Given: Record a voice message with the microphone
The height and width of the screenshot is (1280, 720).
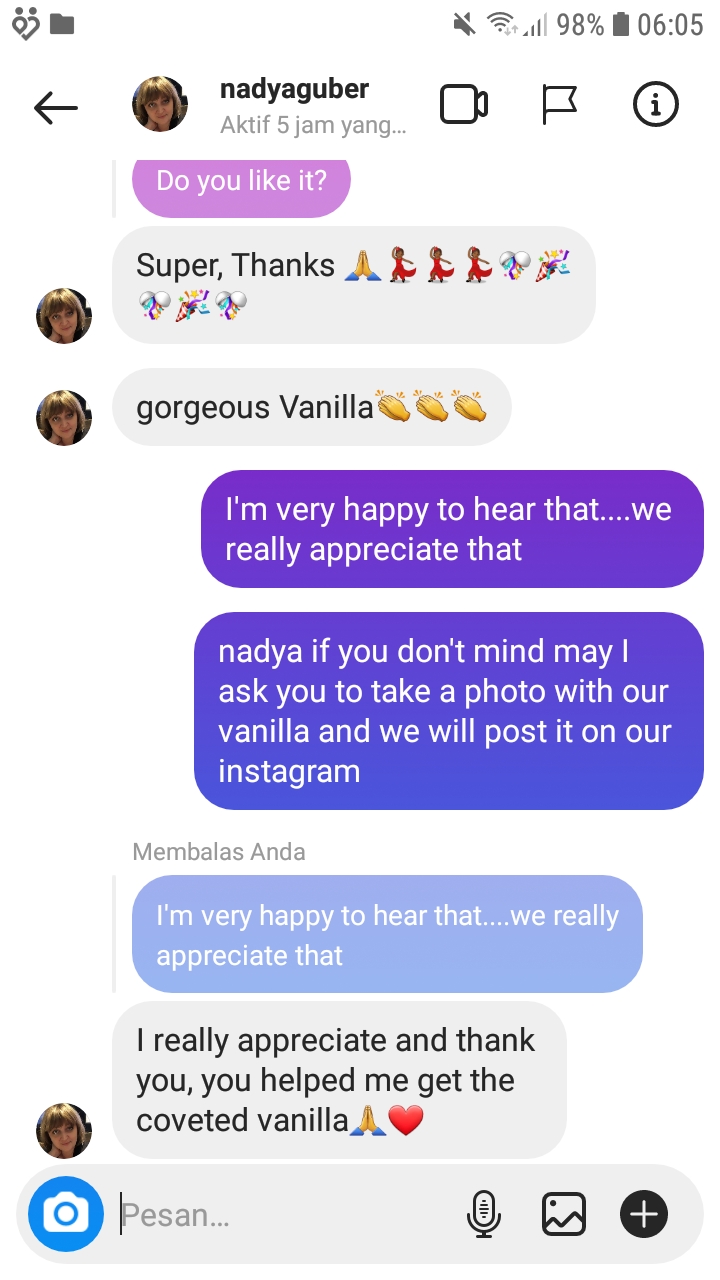Looking at the screenshot, I should (x=484, y=1214).
